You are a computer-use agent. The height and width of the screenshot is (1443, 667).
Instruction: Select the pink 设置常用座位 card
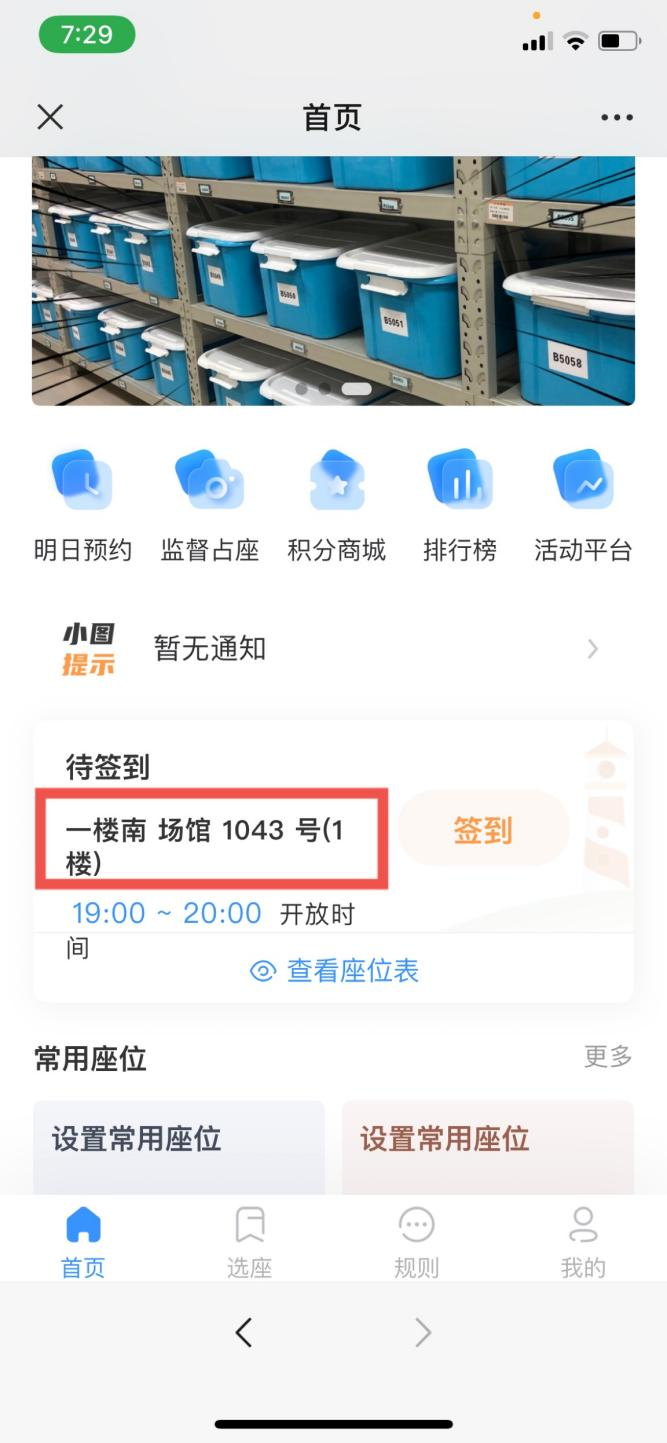(488, 1147)
